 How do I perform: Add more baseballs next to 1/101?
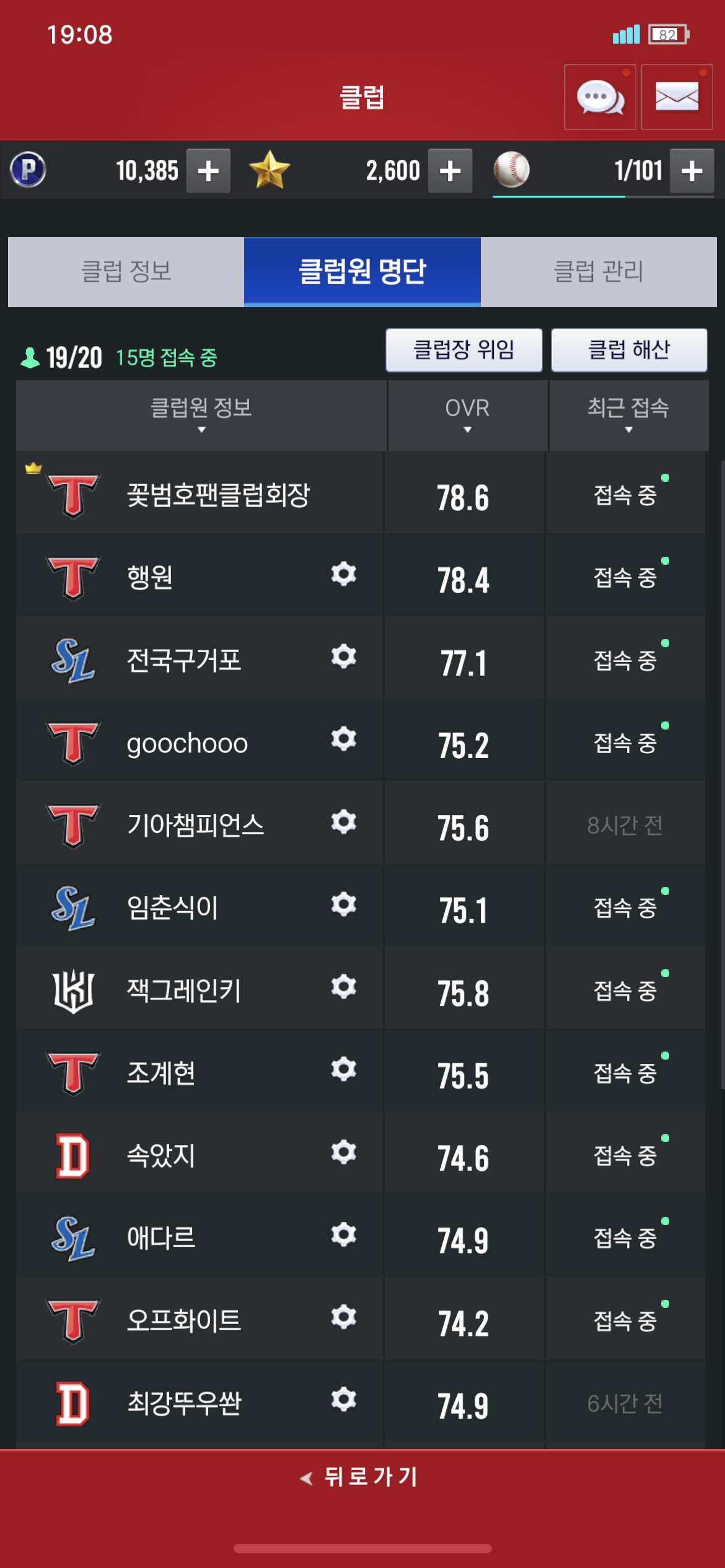click(x=692, y=171)
